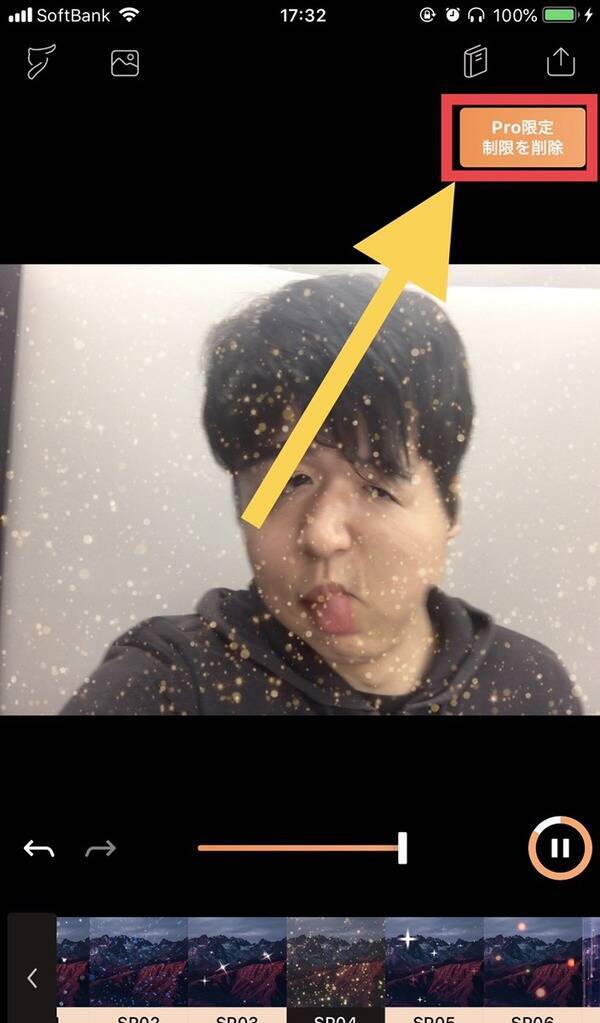
Task: Choose the SP04 filter thumbnail
Action: [336, 966]
